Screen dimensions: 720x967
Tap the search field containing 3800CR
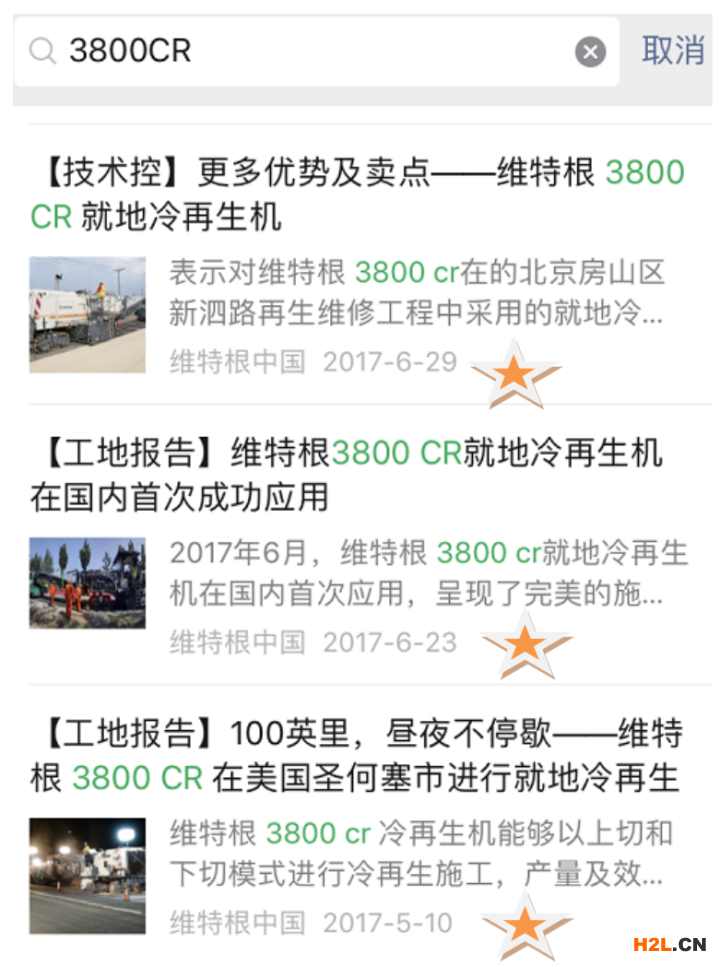(x=300, y=51)
